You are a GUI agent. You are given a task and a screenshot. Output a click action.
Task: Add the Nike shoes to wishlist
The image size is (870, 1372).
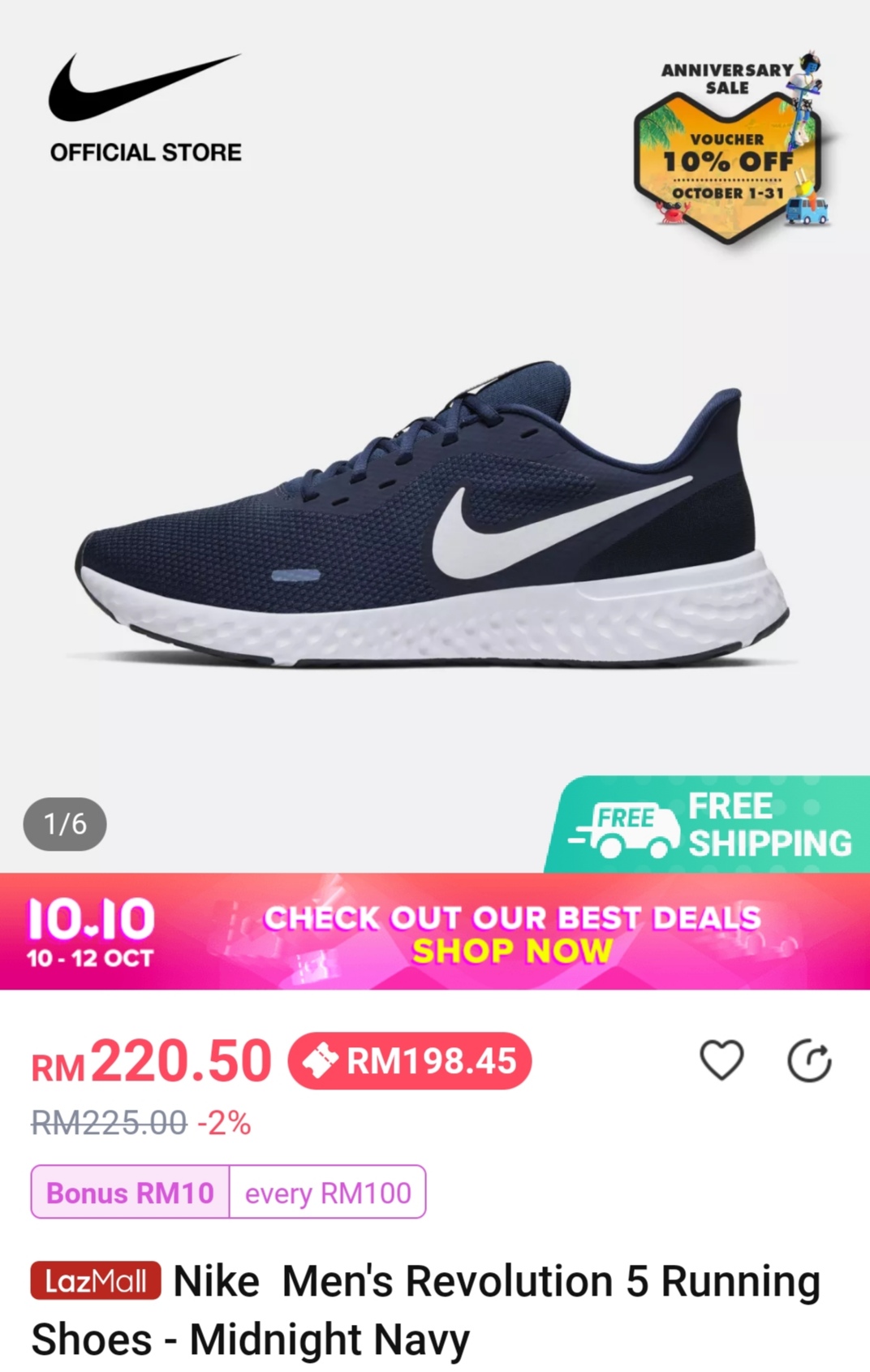click(x=721, y=1060)
